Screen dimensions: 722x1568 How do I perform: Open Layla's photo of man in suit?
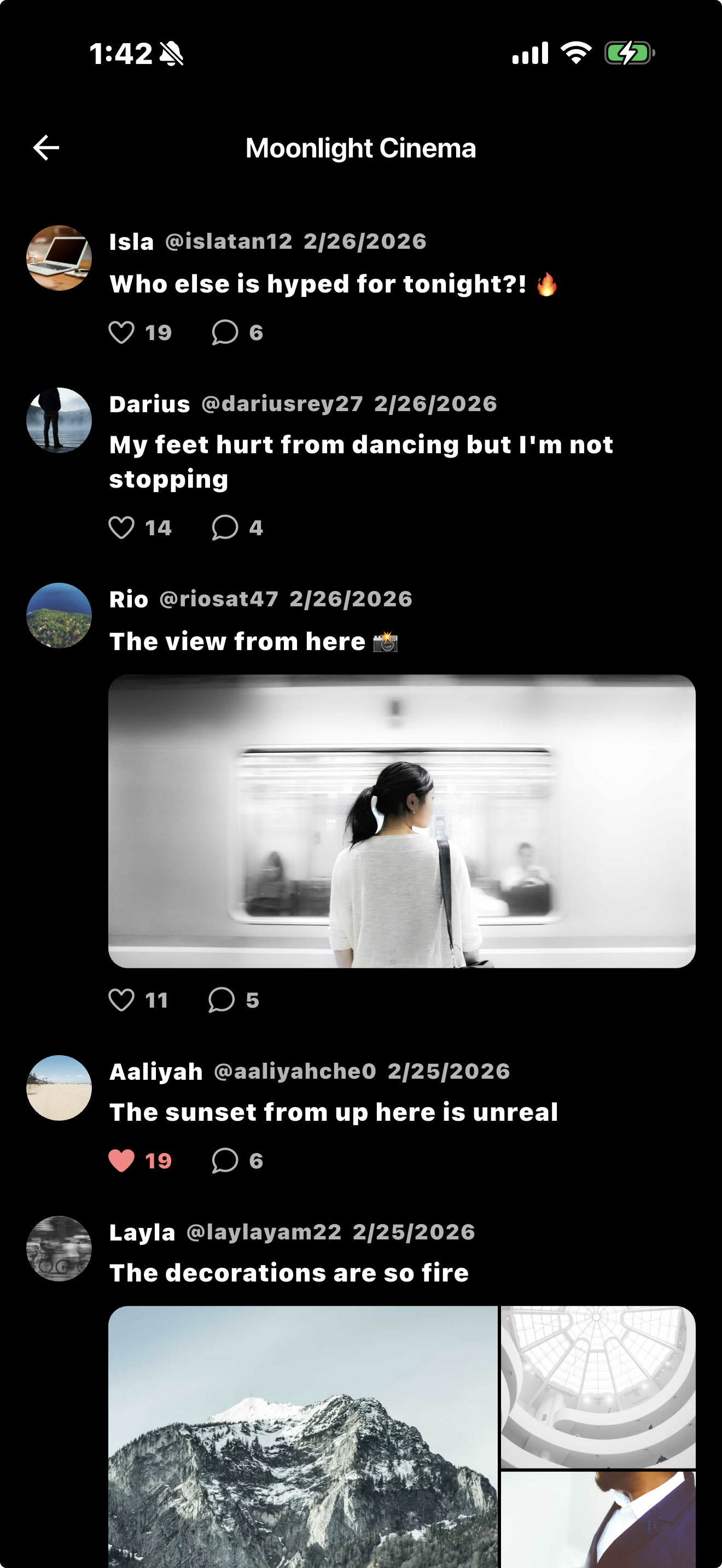[598, 1519]
